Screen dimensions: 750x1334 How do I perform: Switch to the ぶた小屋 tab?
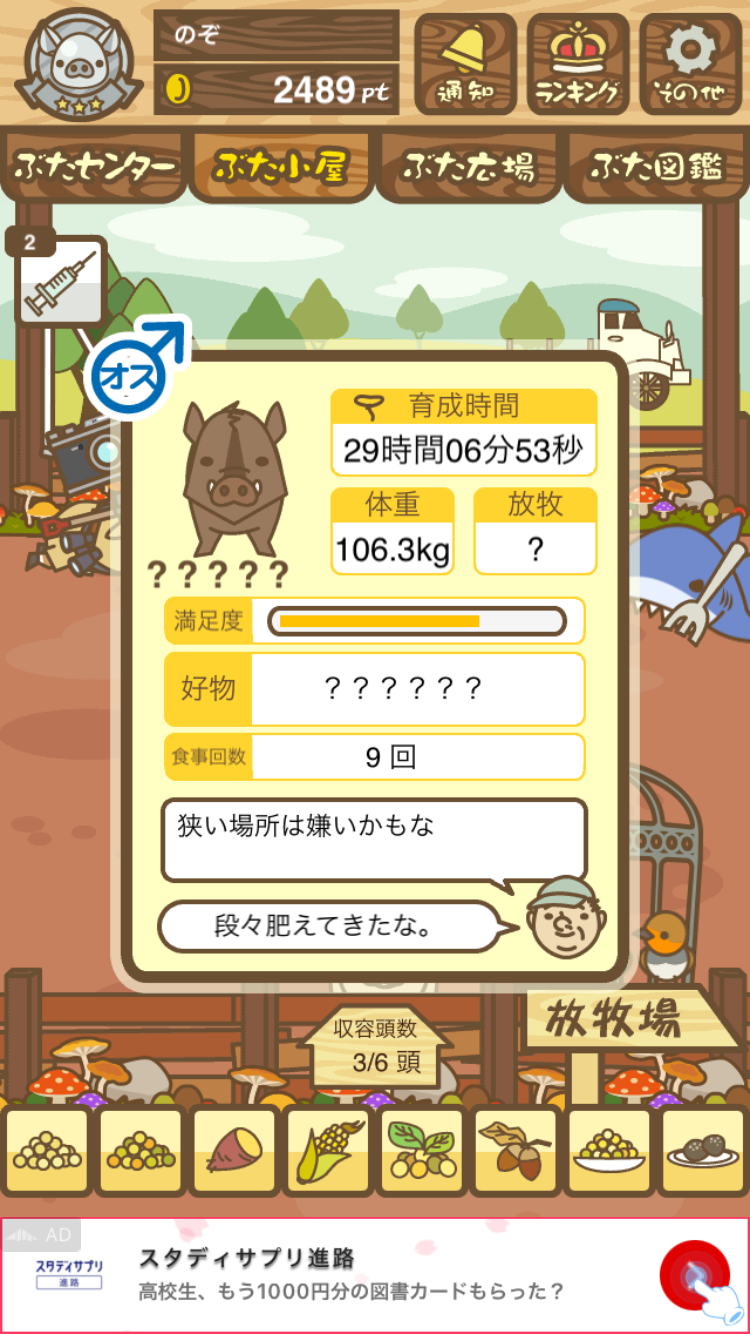pos(281,167)
